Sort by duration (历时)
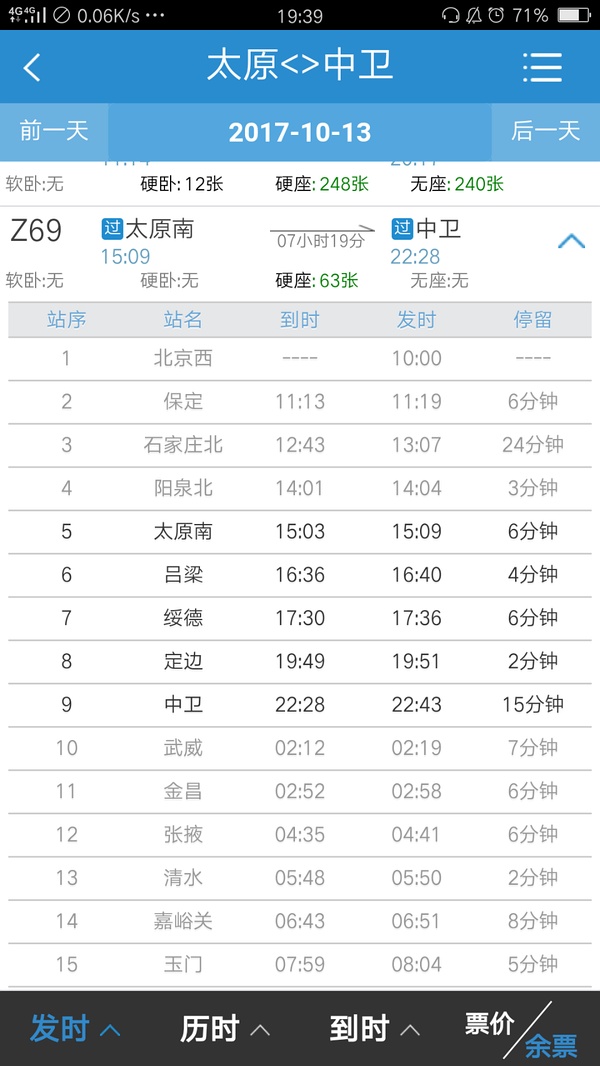 point(224,1028)
